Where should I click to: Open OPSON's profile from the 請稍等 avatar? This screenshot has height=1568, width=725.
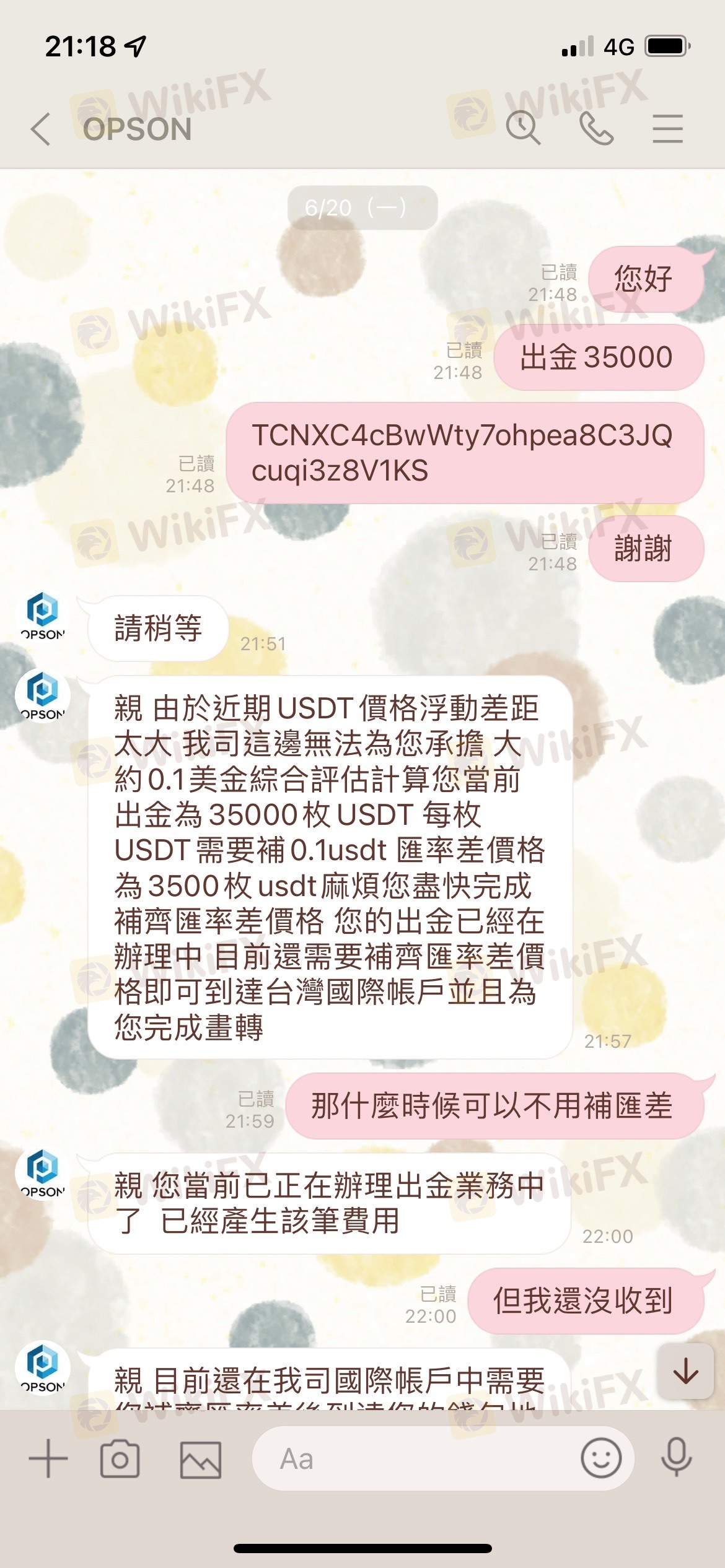coord(42,616)
